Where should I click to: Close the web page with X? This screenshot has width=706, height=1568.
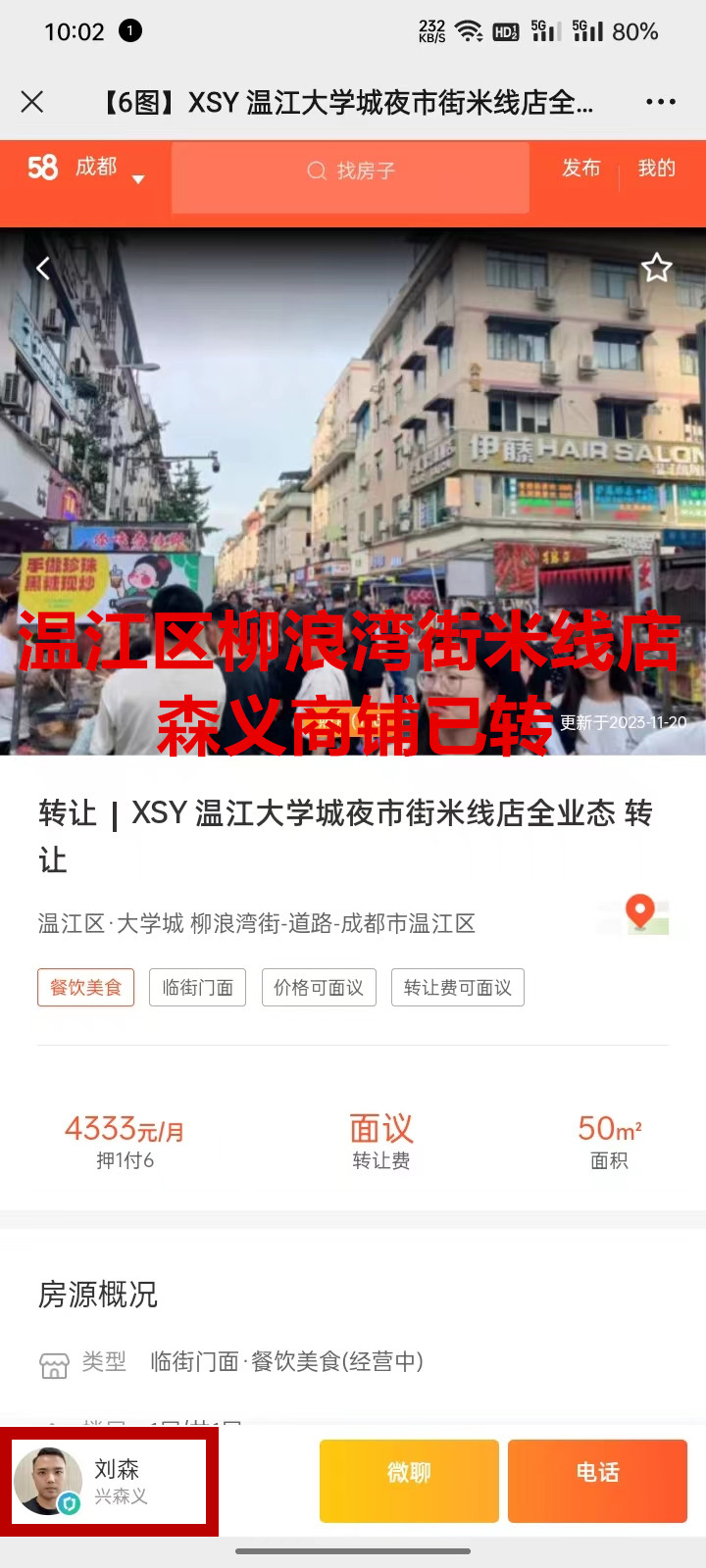point(32,102)
